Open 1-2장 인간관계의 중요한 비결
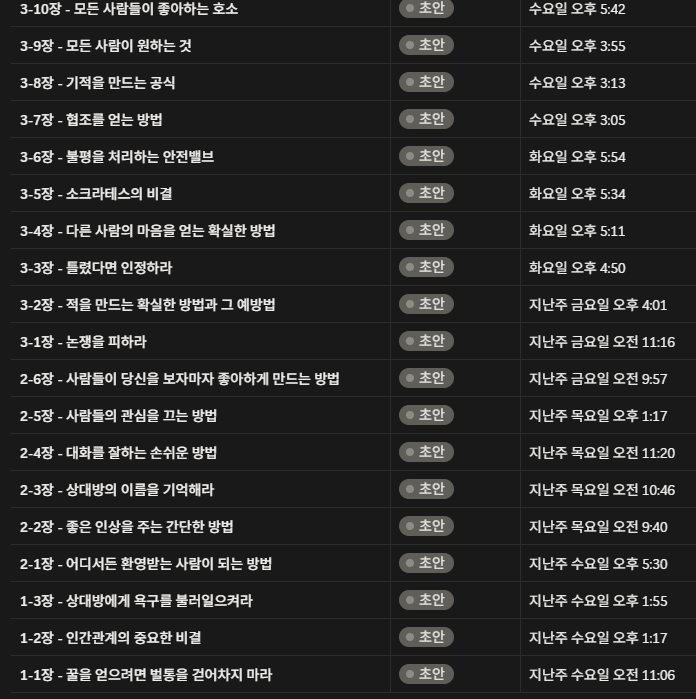696x699 pixels. tap(111, 638)
